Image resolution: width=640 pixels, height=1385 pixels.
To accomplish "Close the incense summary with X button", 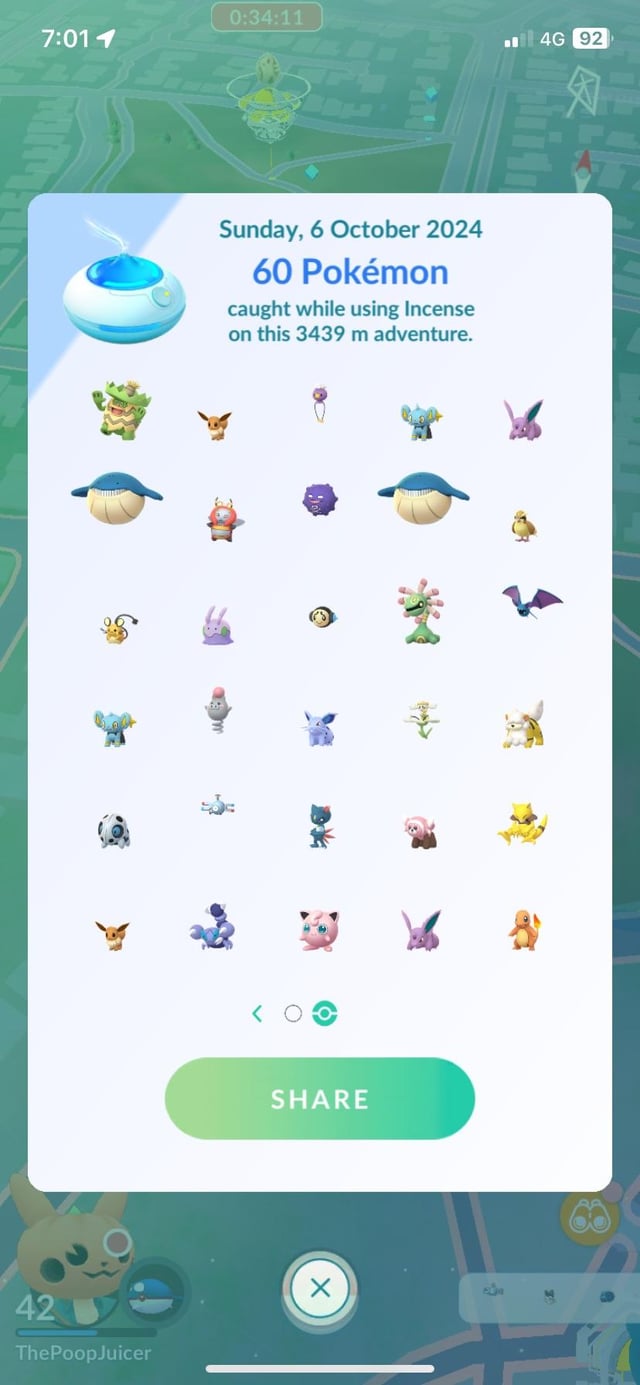I will click(320, 1288).
